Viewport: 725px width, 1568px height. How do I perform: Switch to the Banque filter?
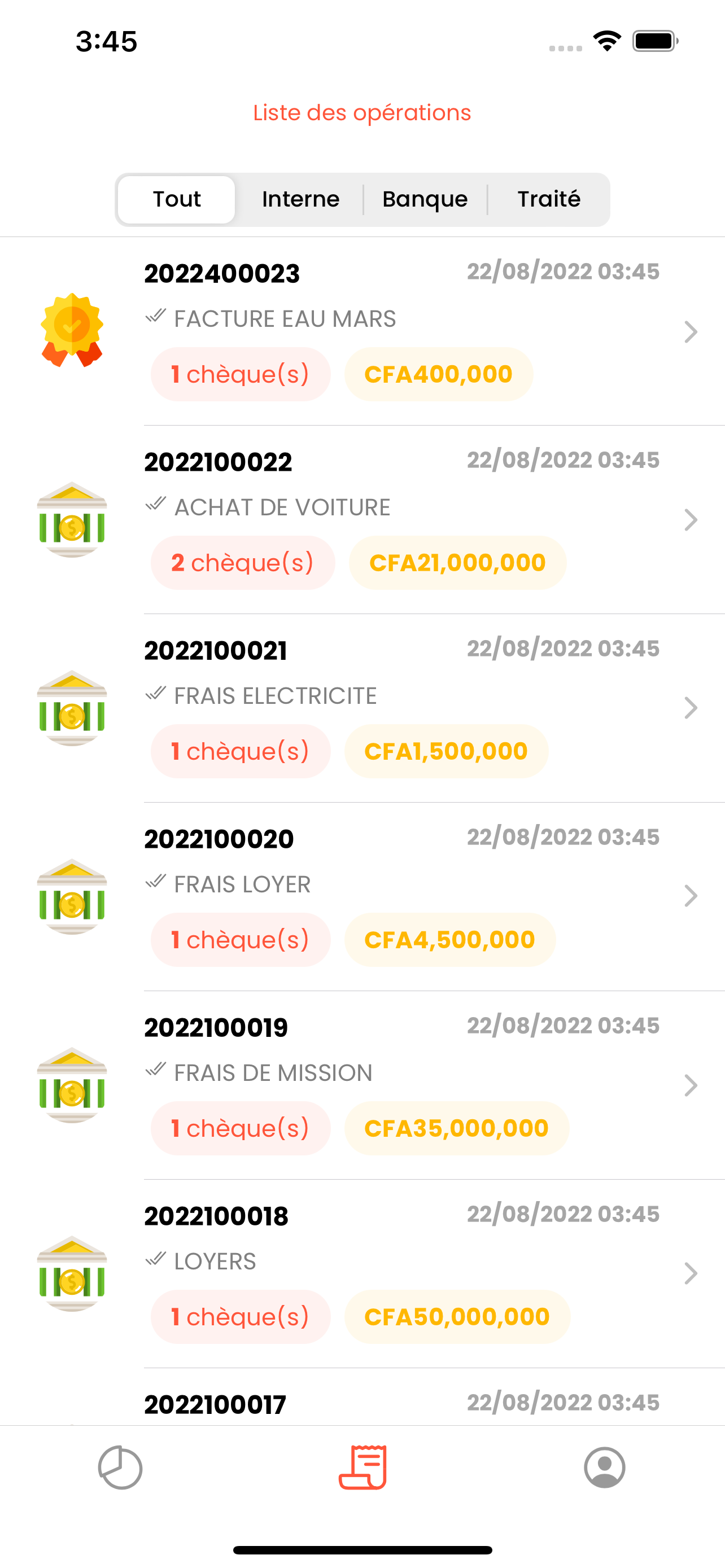(x=425, y=200)
